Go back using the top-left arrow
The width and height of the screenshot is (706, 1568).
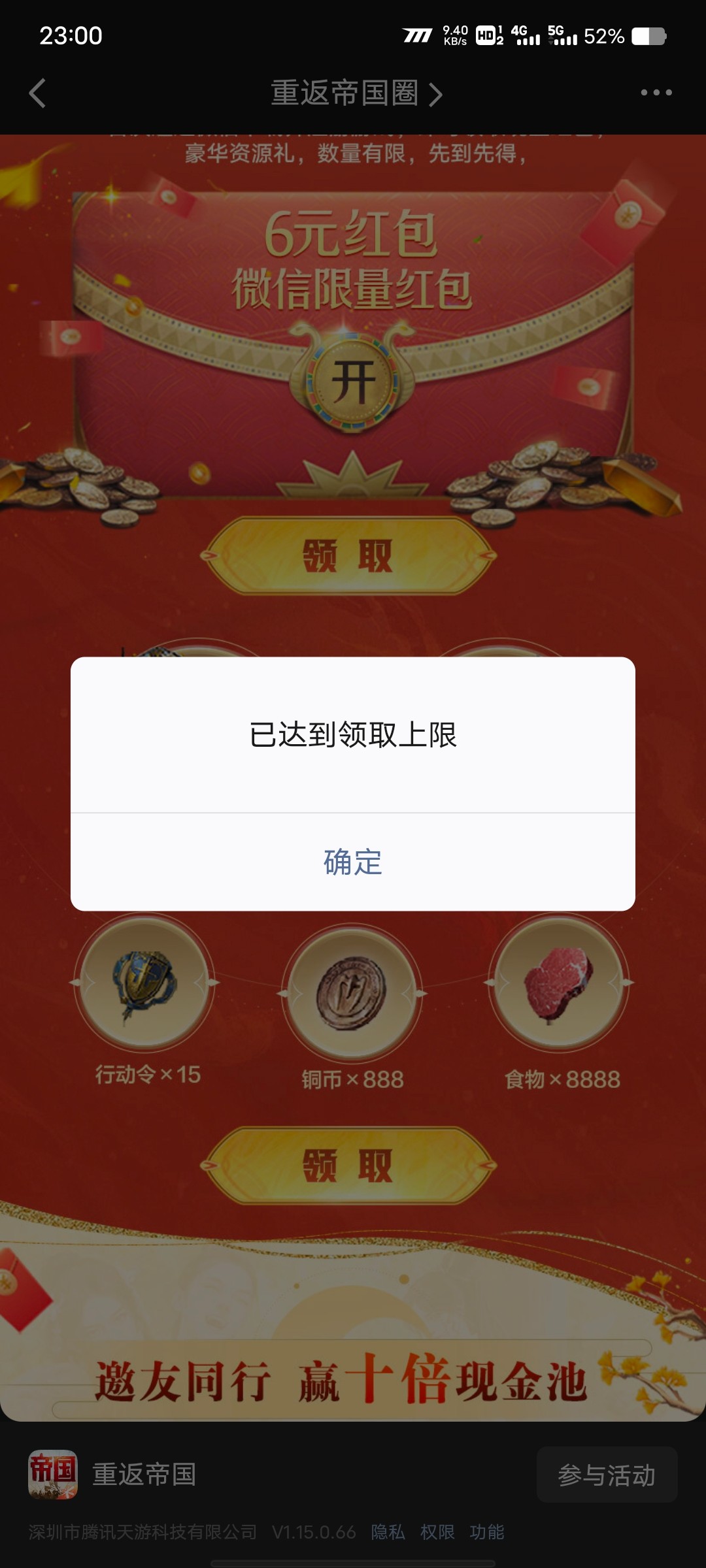pos(38,93)
